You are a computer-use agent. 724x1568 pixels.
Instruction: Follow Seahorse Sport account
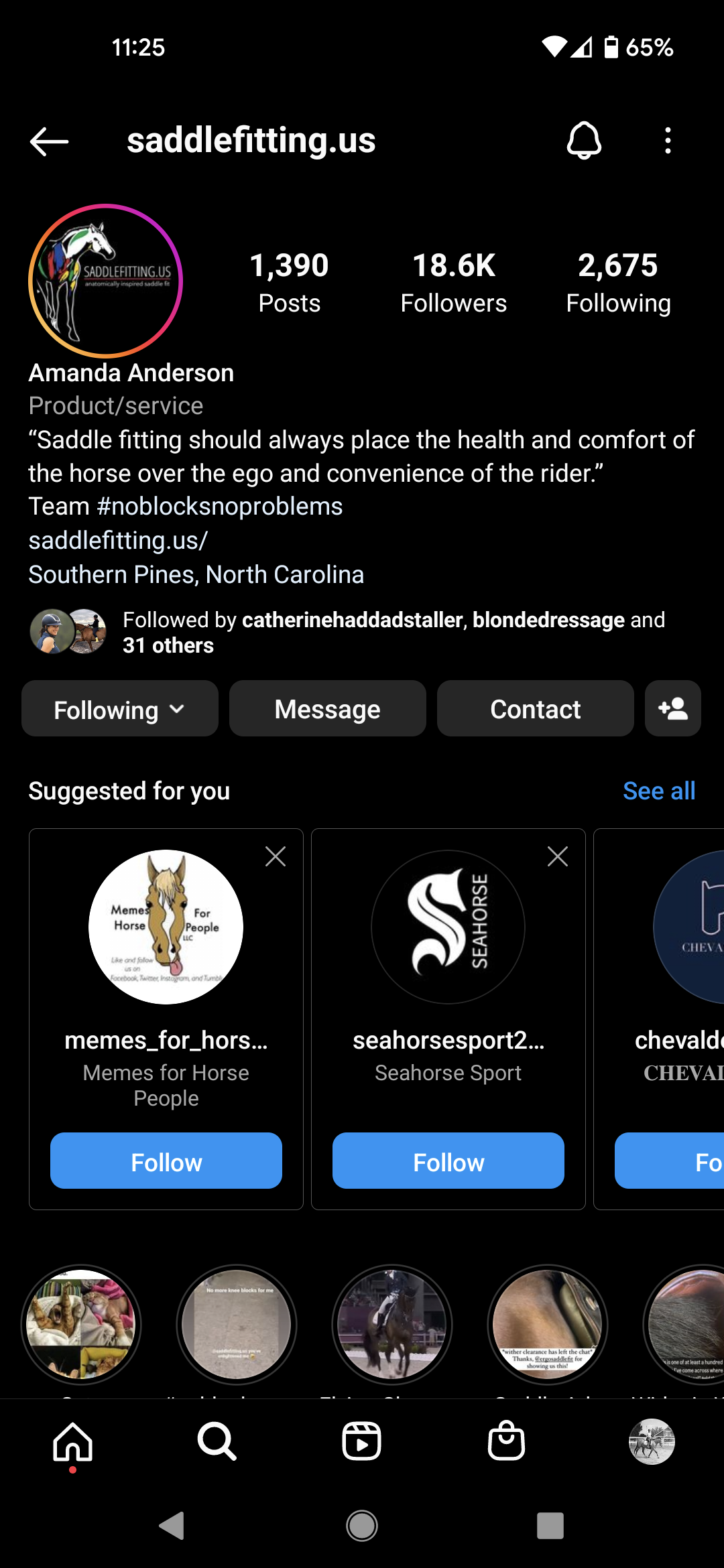point(448,1161)
